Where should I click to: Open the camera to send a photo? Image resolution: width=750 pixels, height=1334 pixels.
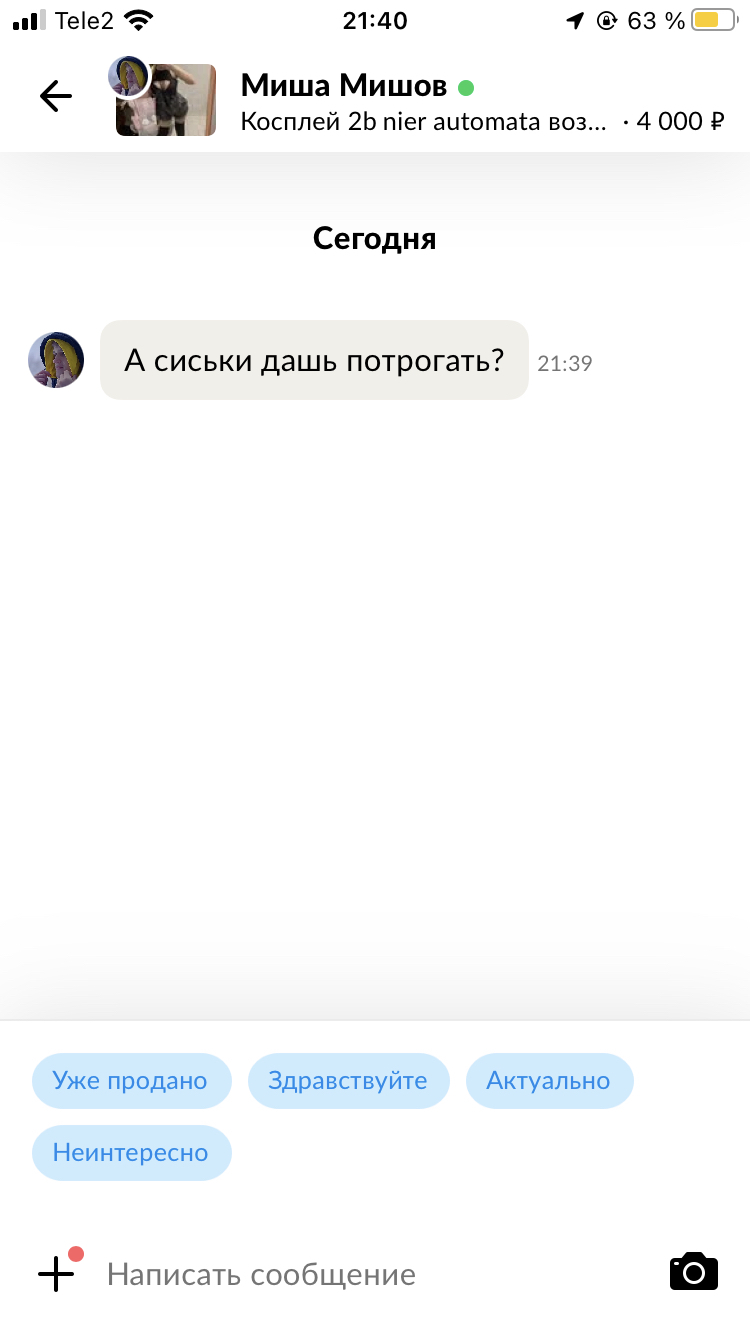tap(693, 1271)
